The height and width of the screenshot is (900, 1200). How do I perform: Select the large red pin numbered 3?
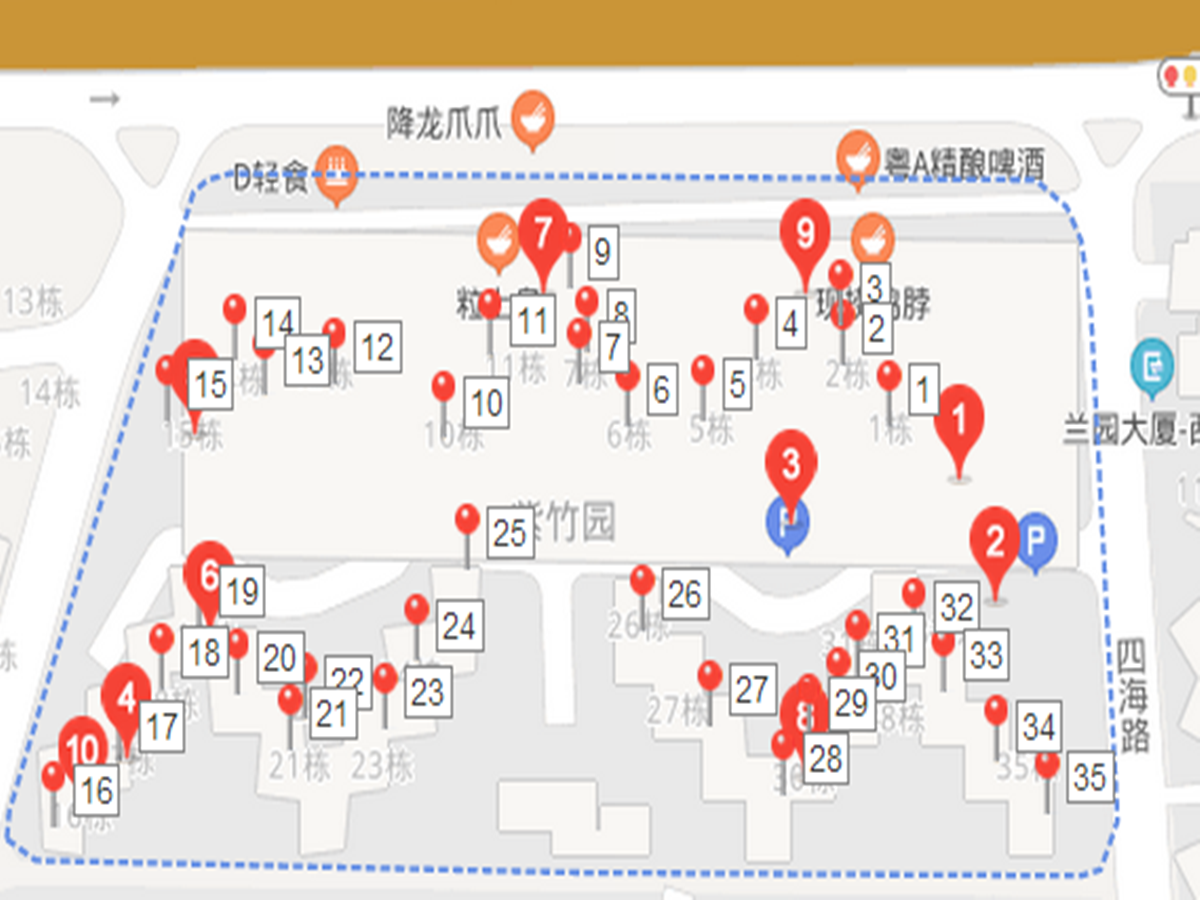tap(791, 465)
